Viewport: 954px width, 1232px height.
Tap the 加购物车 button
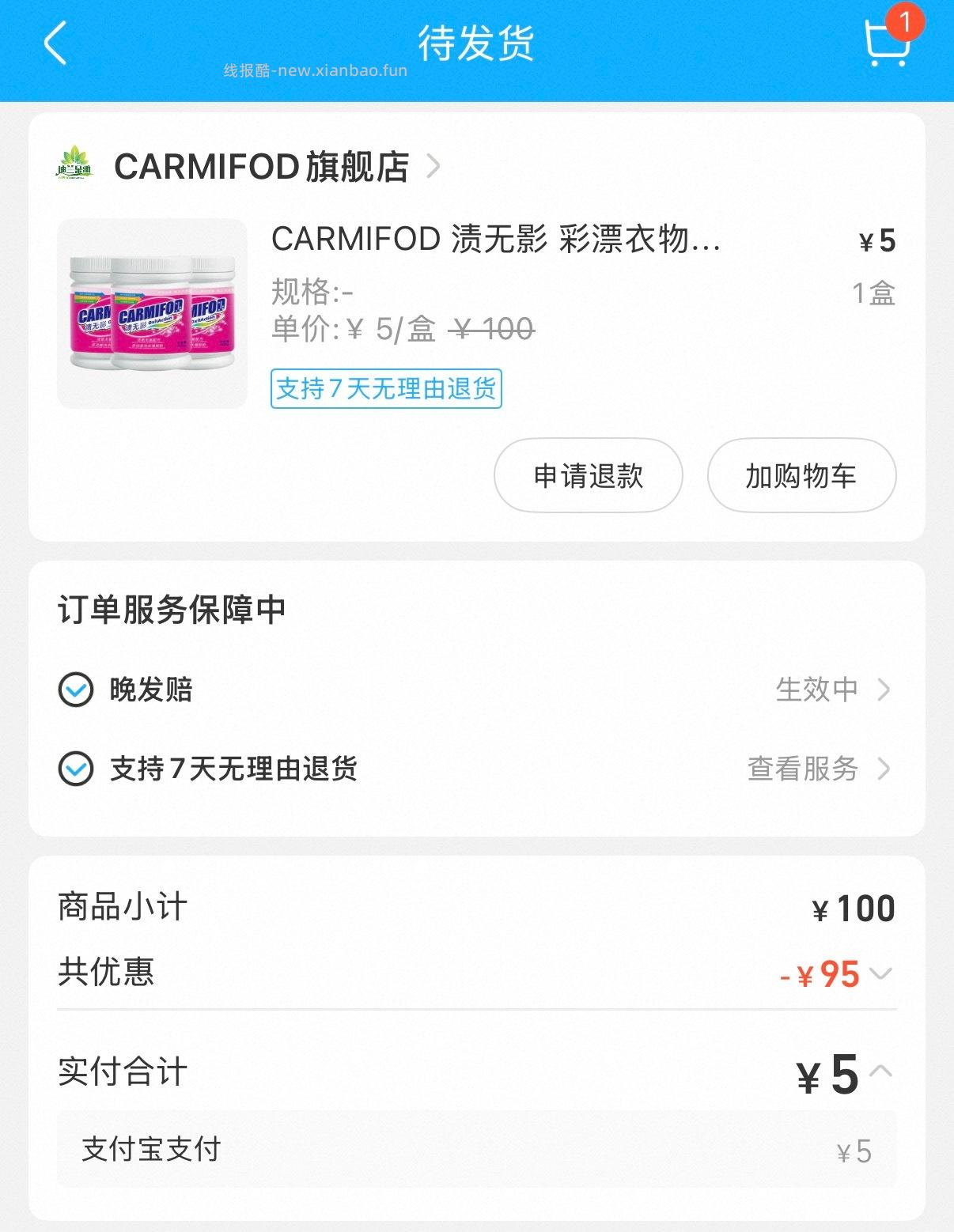click(x=801, y=474)
